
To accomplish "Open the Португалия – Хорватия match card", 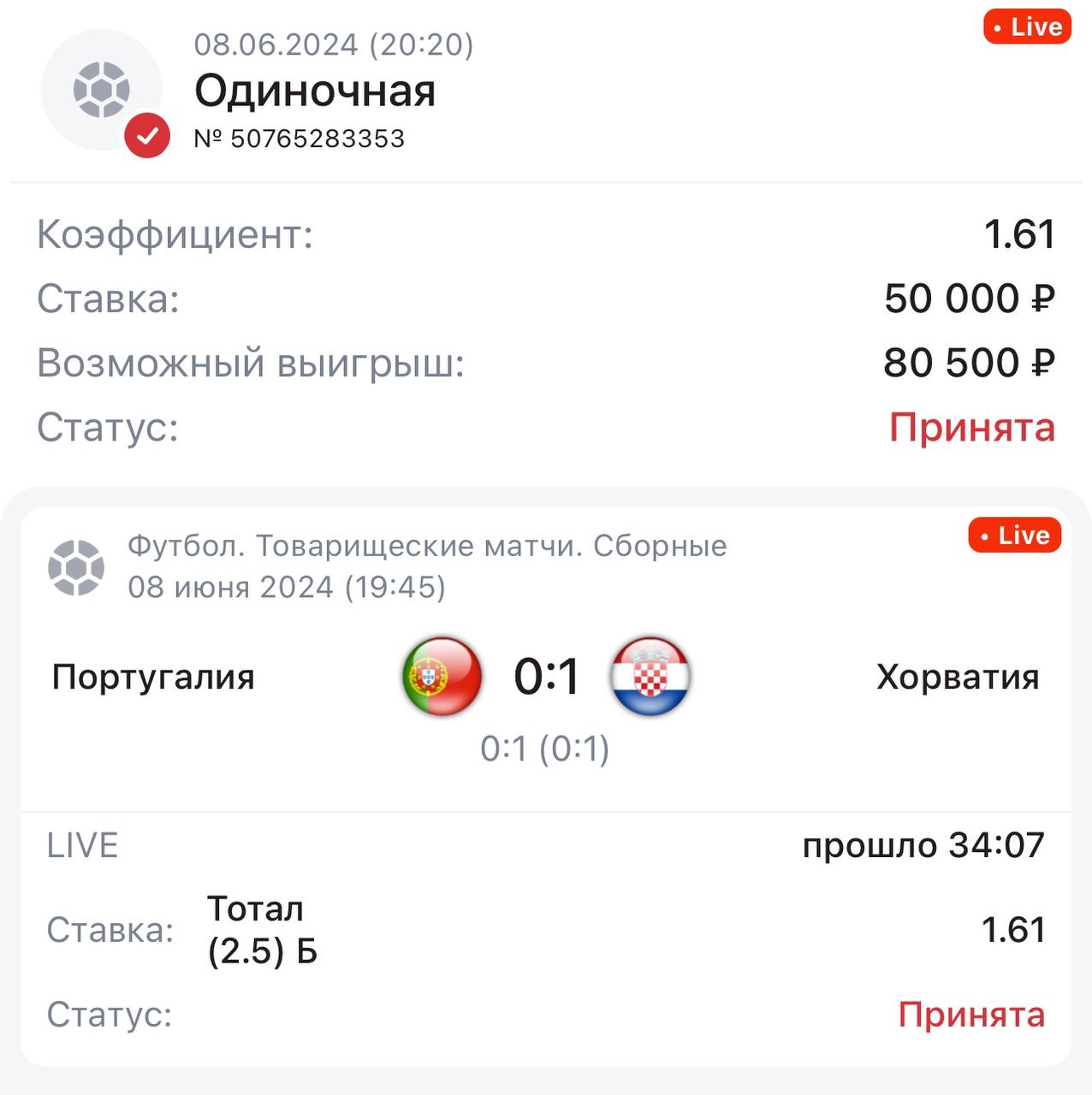I will pyautogui.click(x=546, y=678).
